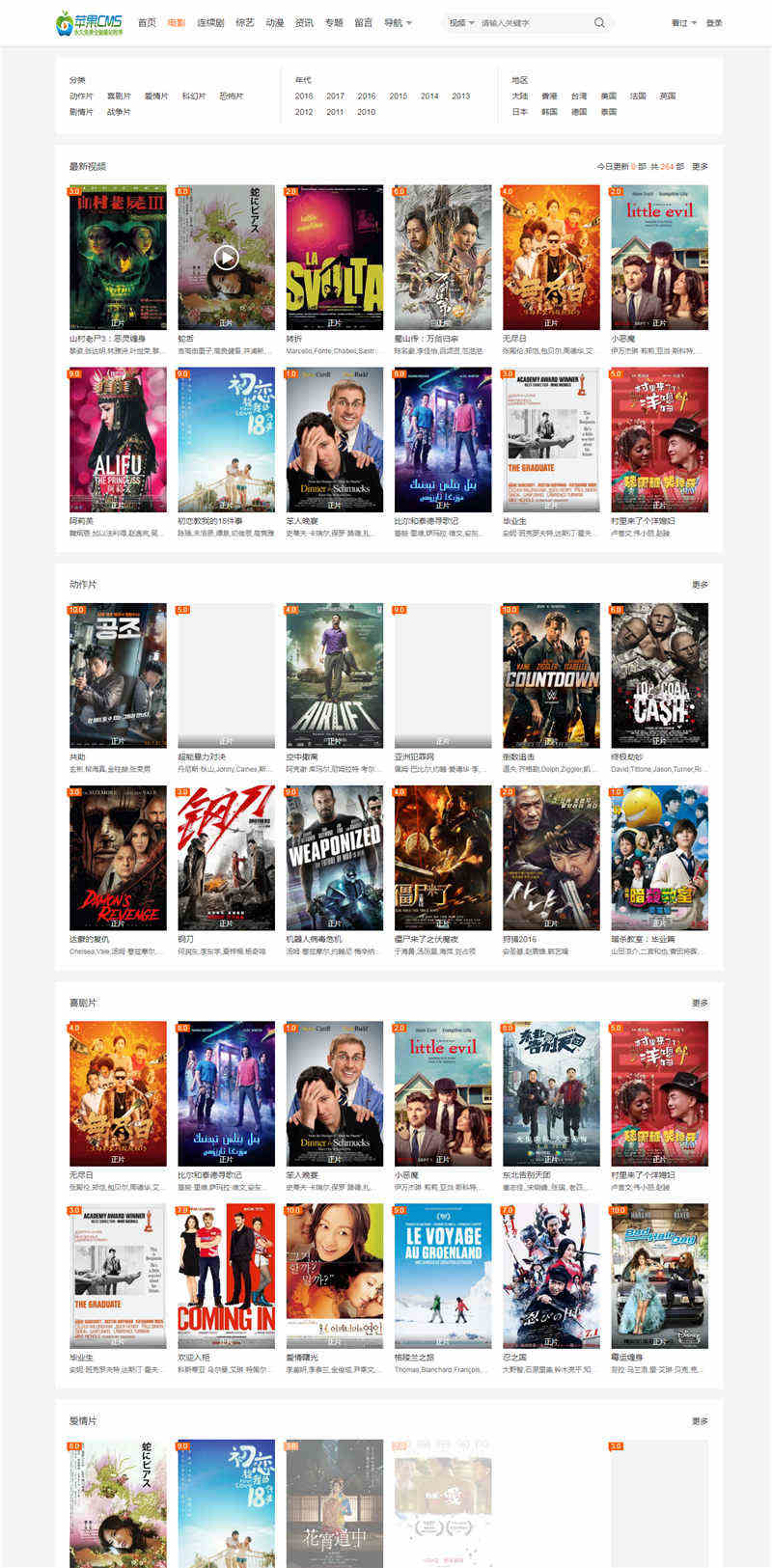
Task: Switch to the 动漫 tab
Action: tap(275, 22)
